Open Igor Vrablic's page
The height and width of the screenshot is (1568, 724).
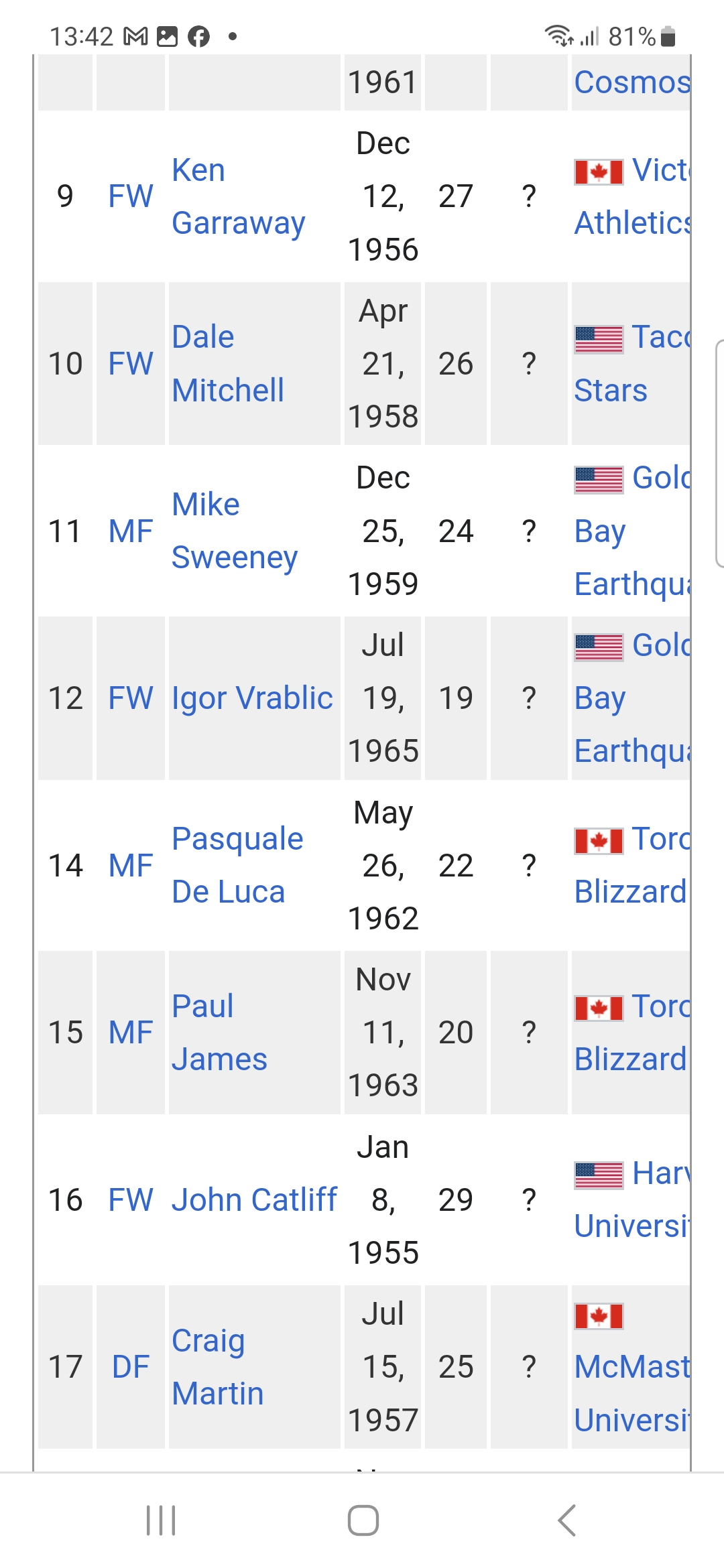point(252,698)
